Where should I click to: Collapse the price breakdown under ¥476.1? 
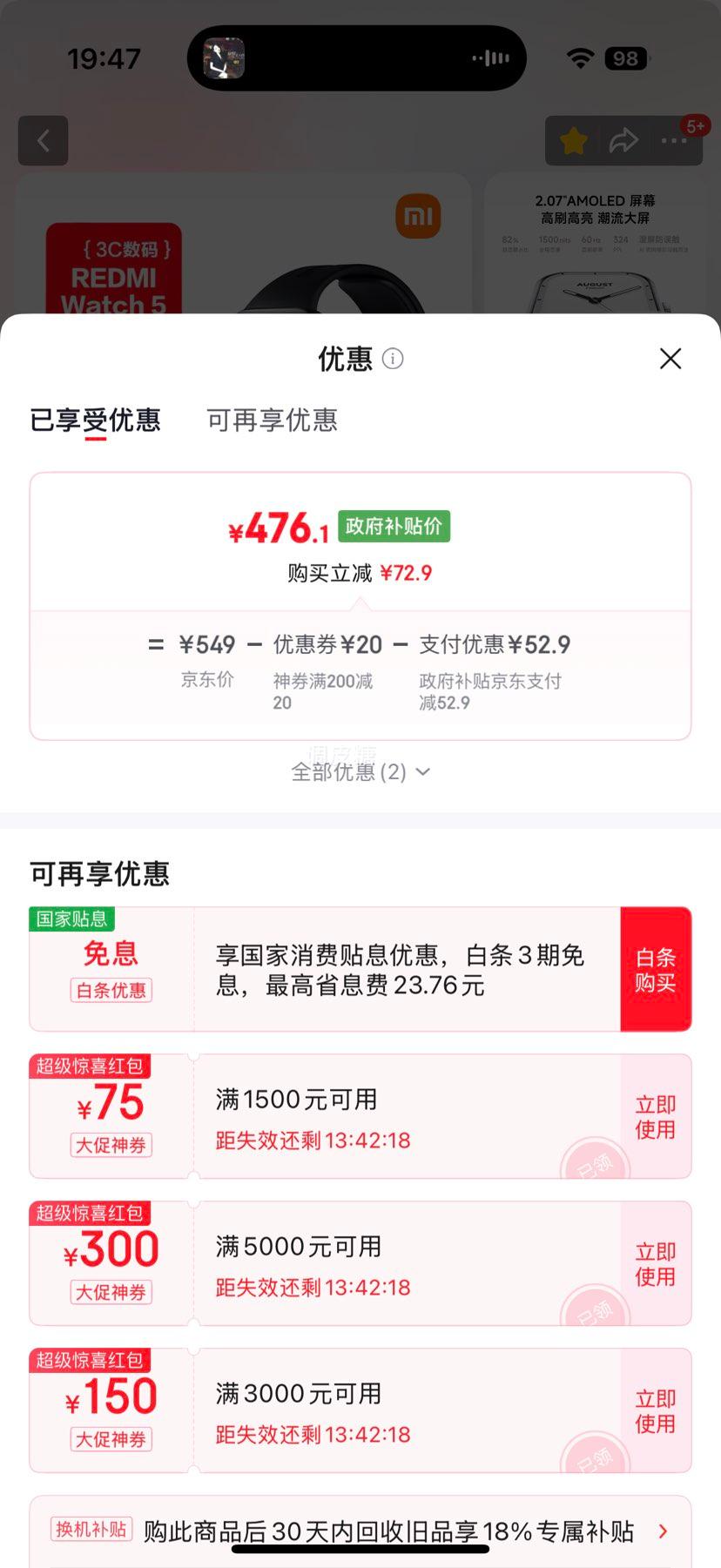click(360, 771)
